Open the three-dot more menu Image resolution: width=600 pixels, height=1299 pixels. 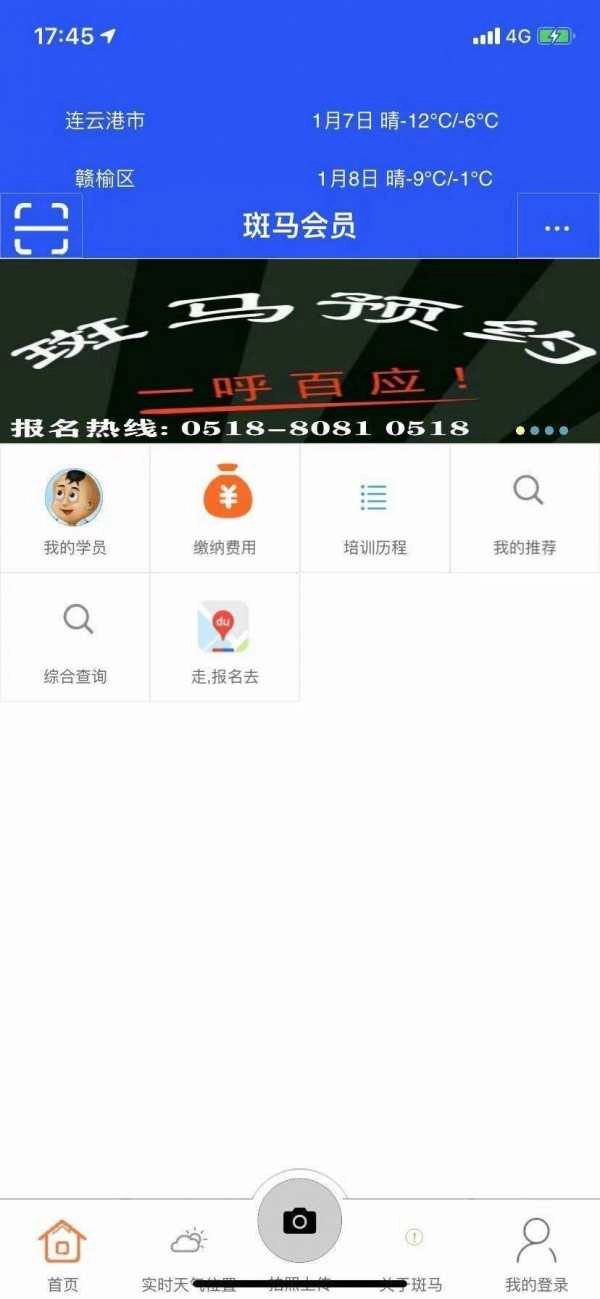557,227
